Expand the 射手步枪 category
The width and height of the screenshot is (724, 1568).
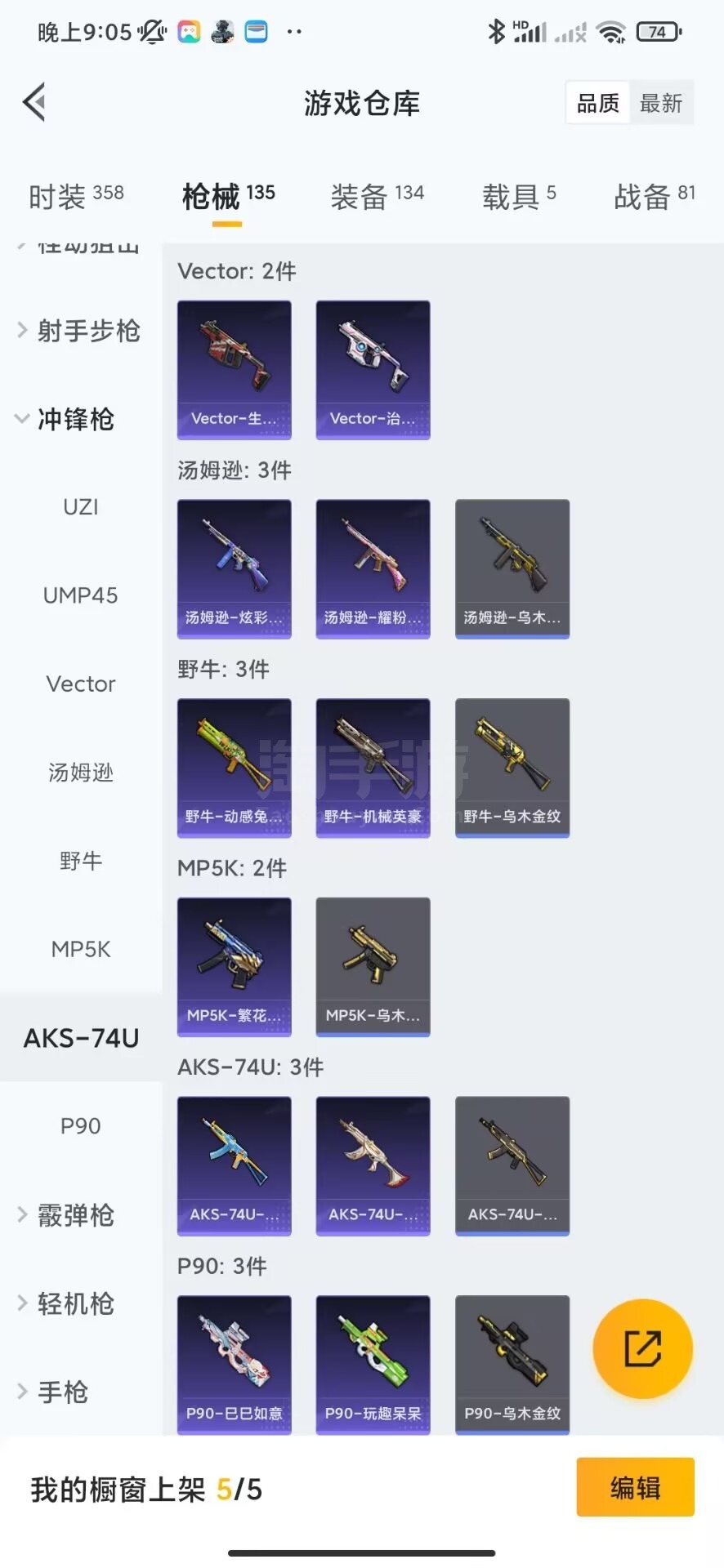click(x=79, y=331)
